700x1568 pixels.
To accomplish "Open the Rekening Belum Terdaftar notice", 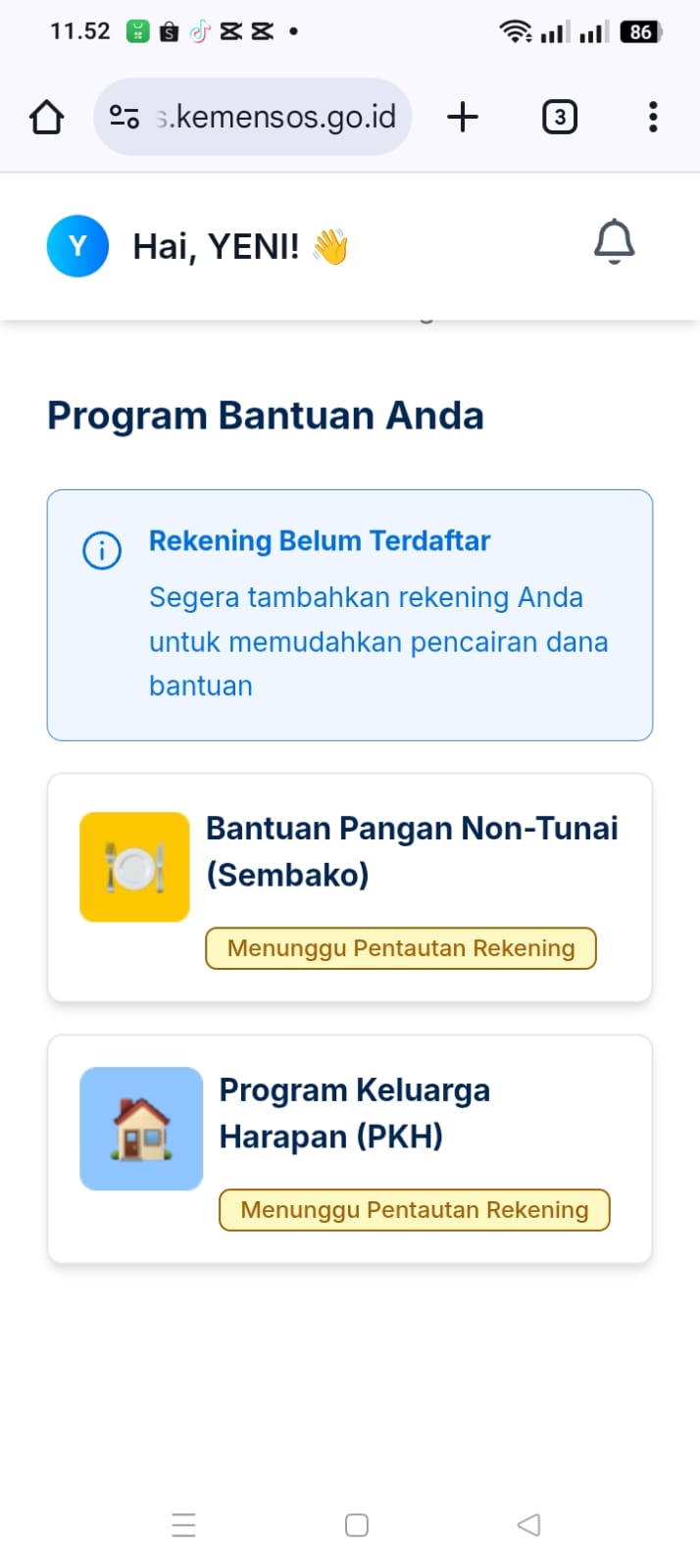I will coord(350,614).
